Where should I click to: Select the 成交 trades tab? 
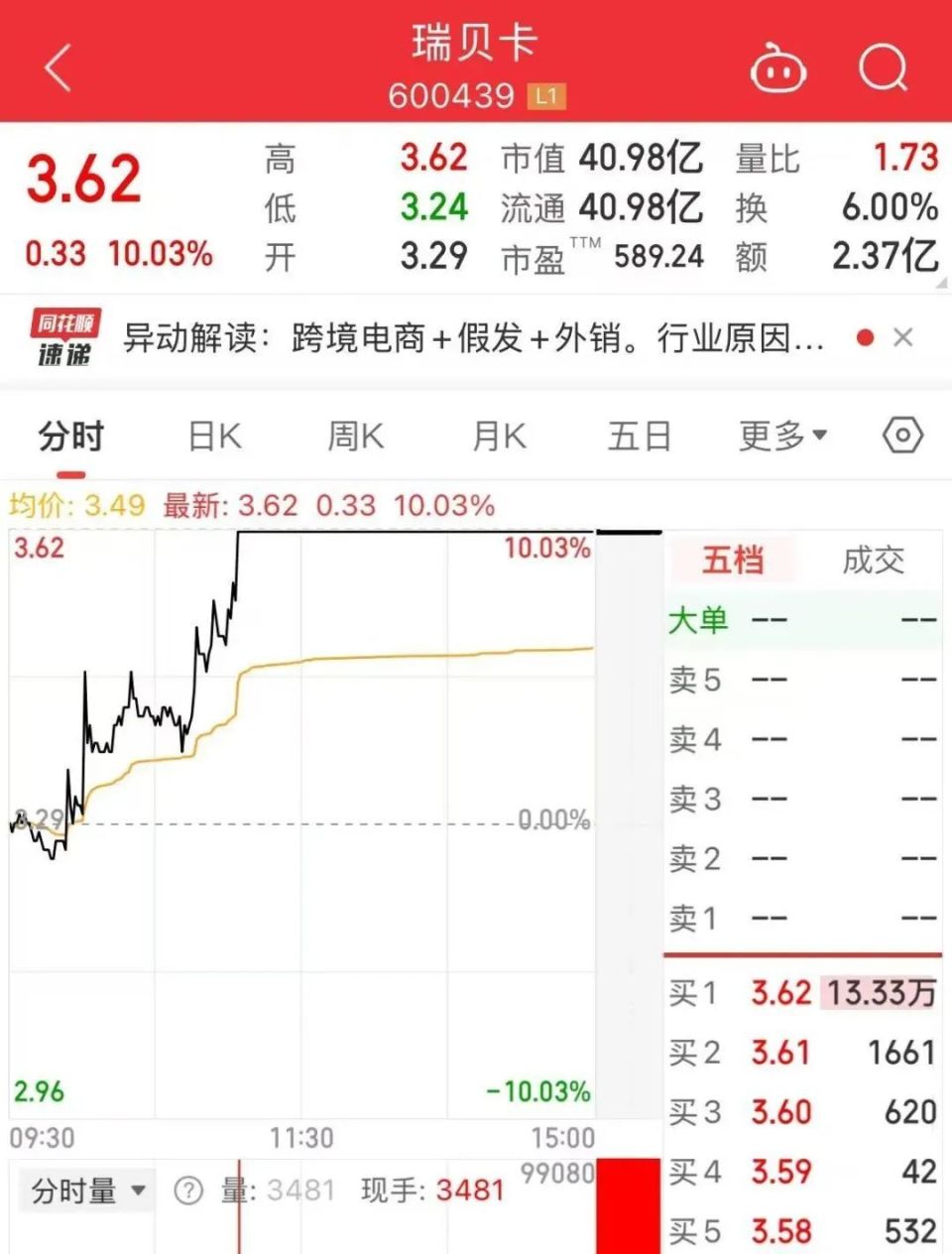click(x=873, y=561)
